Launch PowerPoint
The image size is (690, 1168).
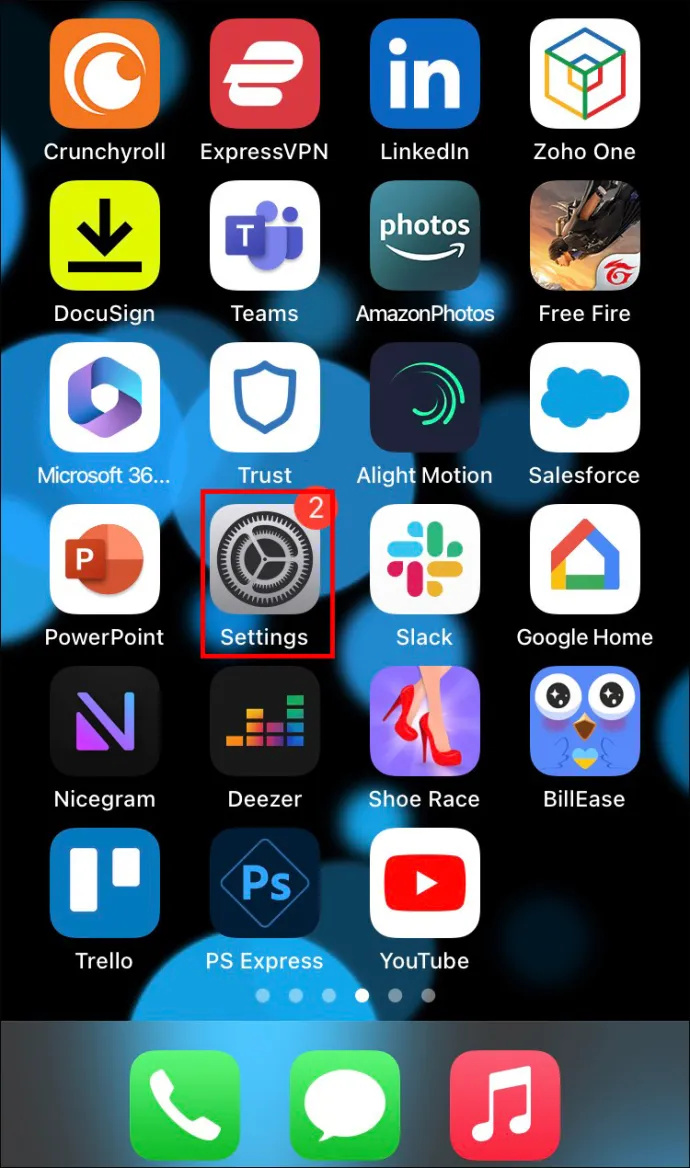point(105,559)
